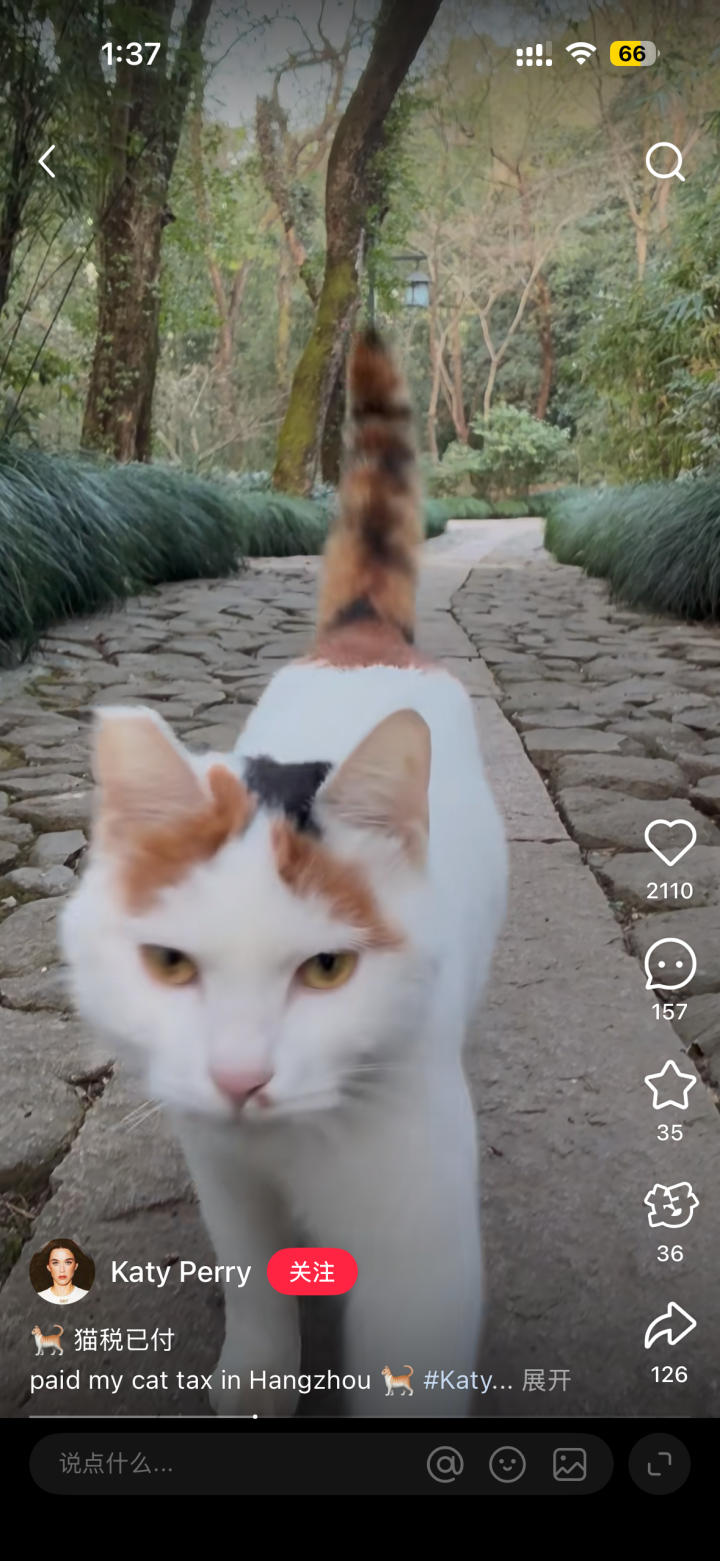720x1561 pixels.
Task: Share this video using the arrow icon
Action: pos(669,1326)
